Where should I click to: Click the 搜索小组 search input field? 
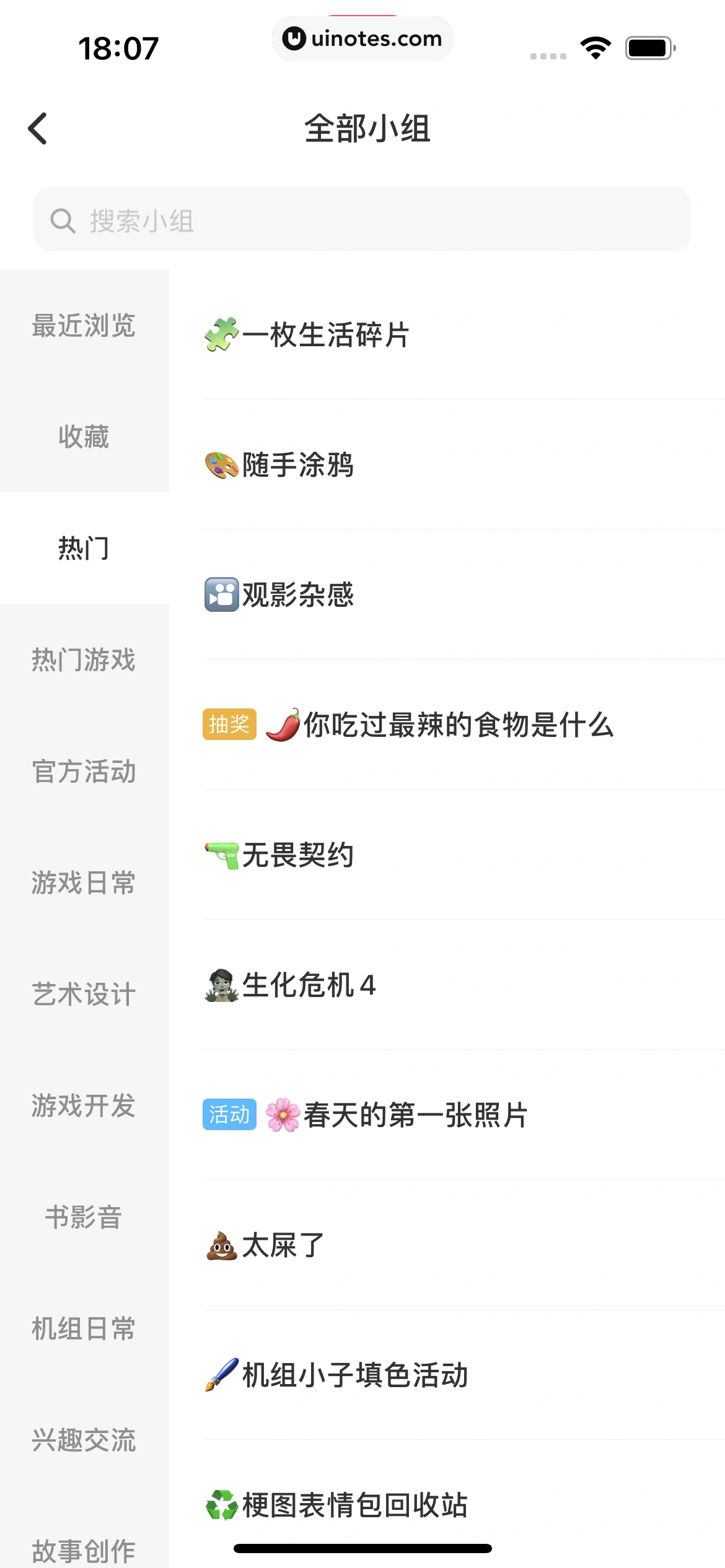pos(362,220)
